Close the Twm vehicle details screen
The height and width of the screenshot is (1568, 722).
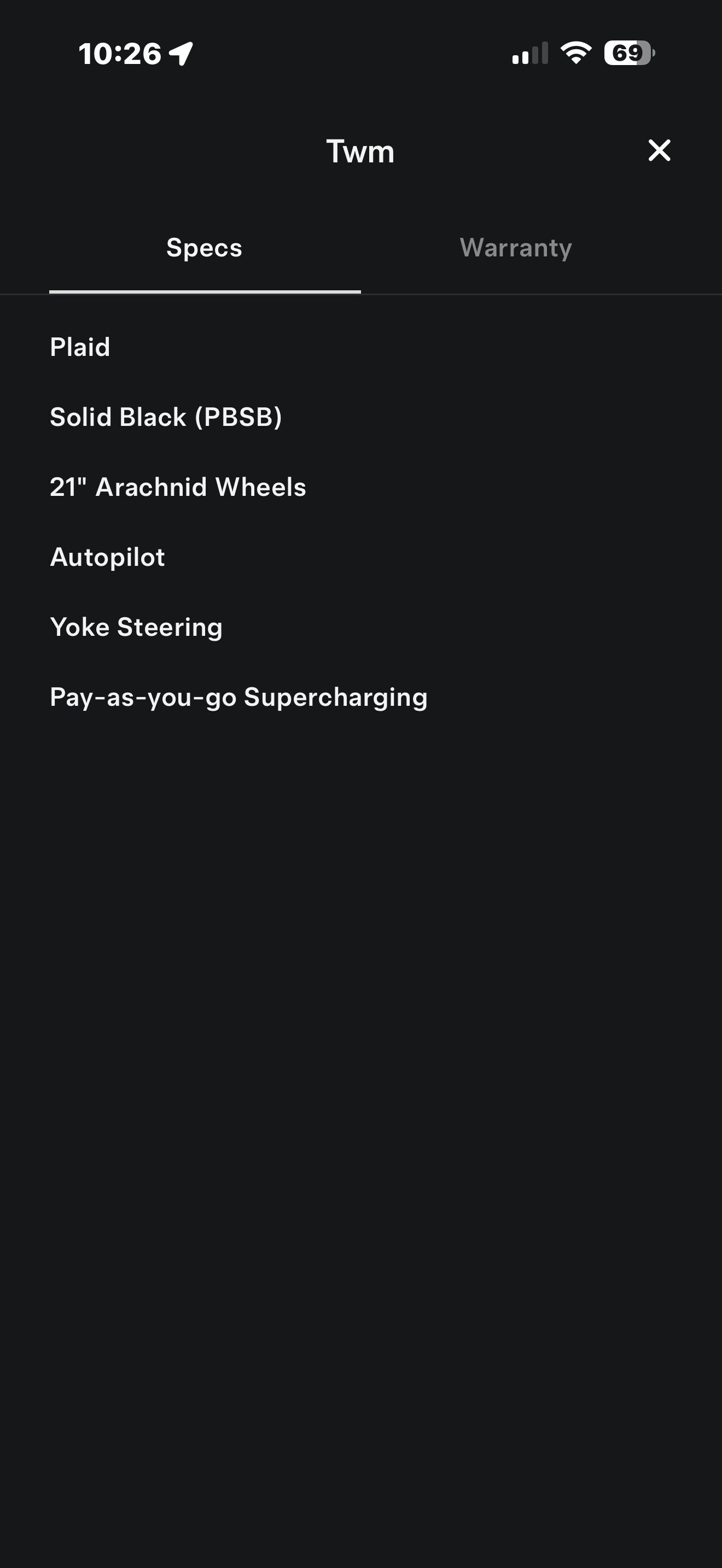pos(659,150)
